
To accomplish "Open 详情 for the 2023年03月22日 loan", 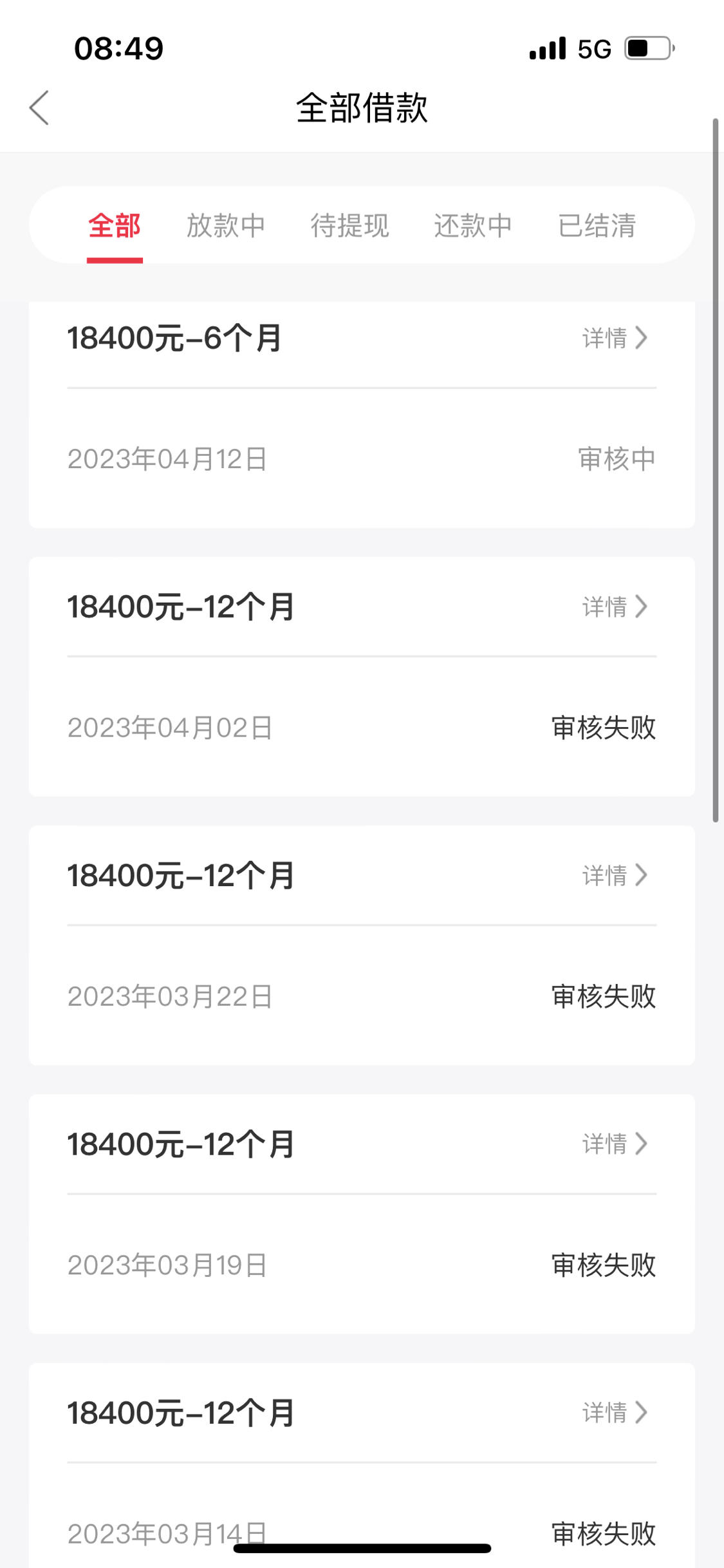I will click(615, 875).
